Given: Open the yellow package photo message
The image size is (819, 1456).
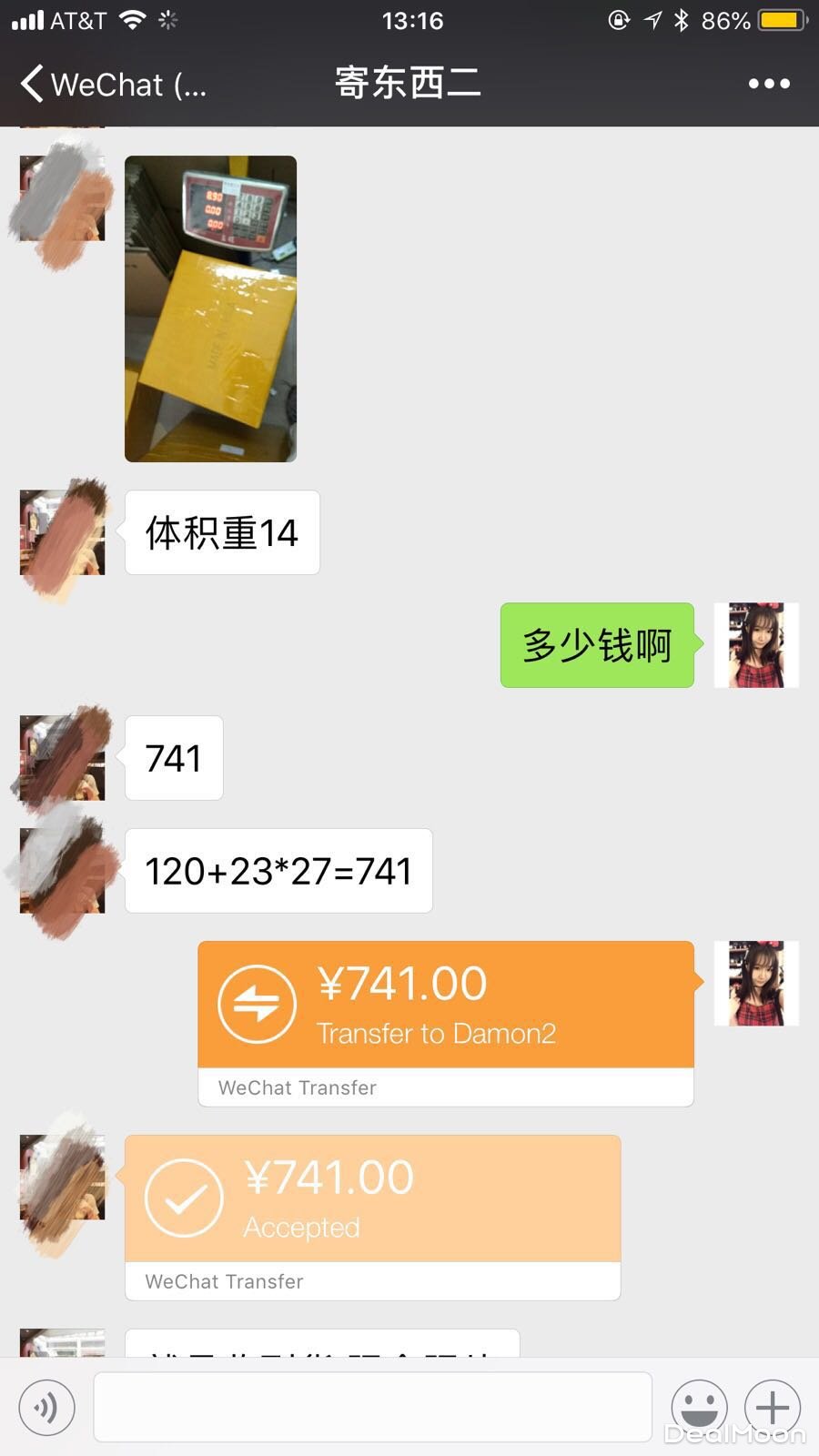Looking at the screenshot, I should [210, 308].
